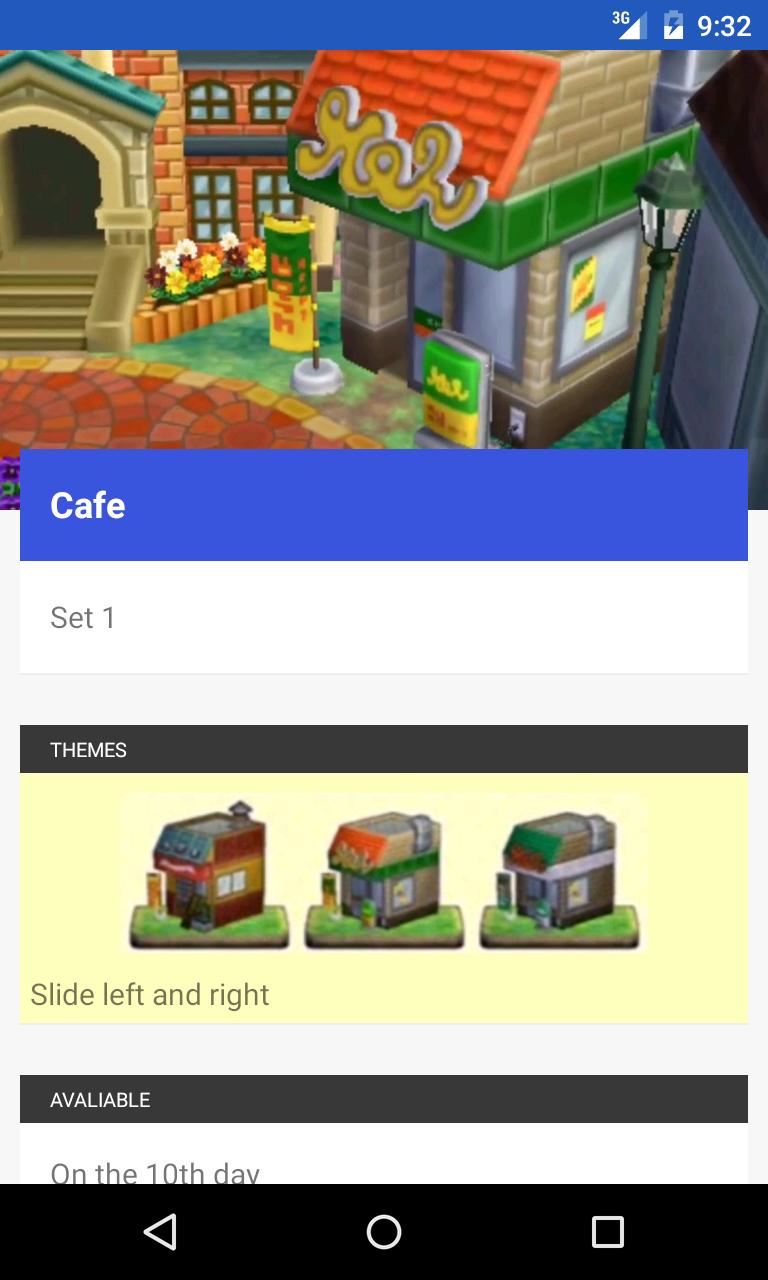Tap the cafe themes image
768x1280 pixels.
(384, 872)
